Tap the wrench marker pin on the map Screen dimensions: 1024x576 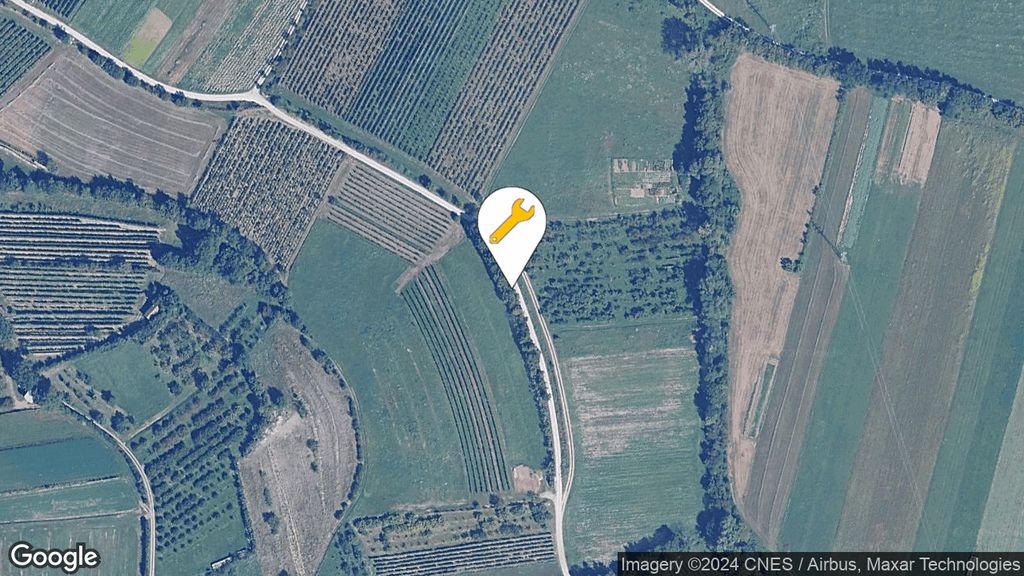511,225
